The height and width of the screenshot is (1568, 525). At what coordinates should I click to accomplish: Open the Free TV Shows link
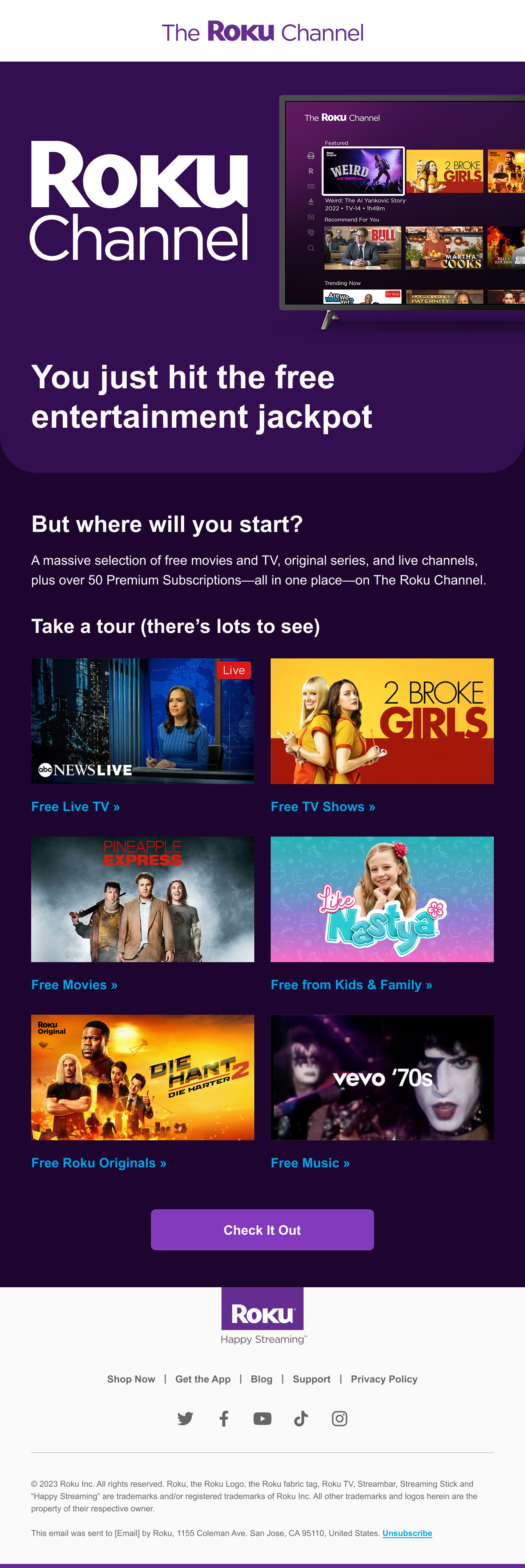coord(323,807)
